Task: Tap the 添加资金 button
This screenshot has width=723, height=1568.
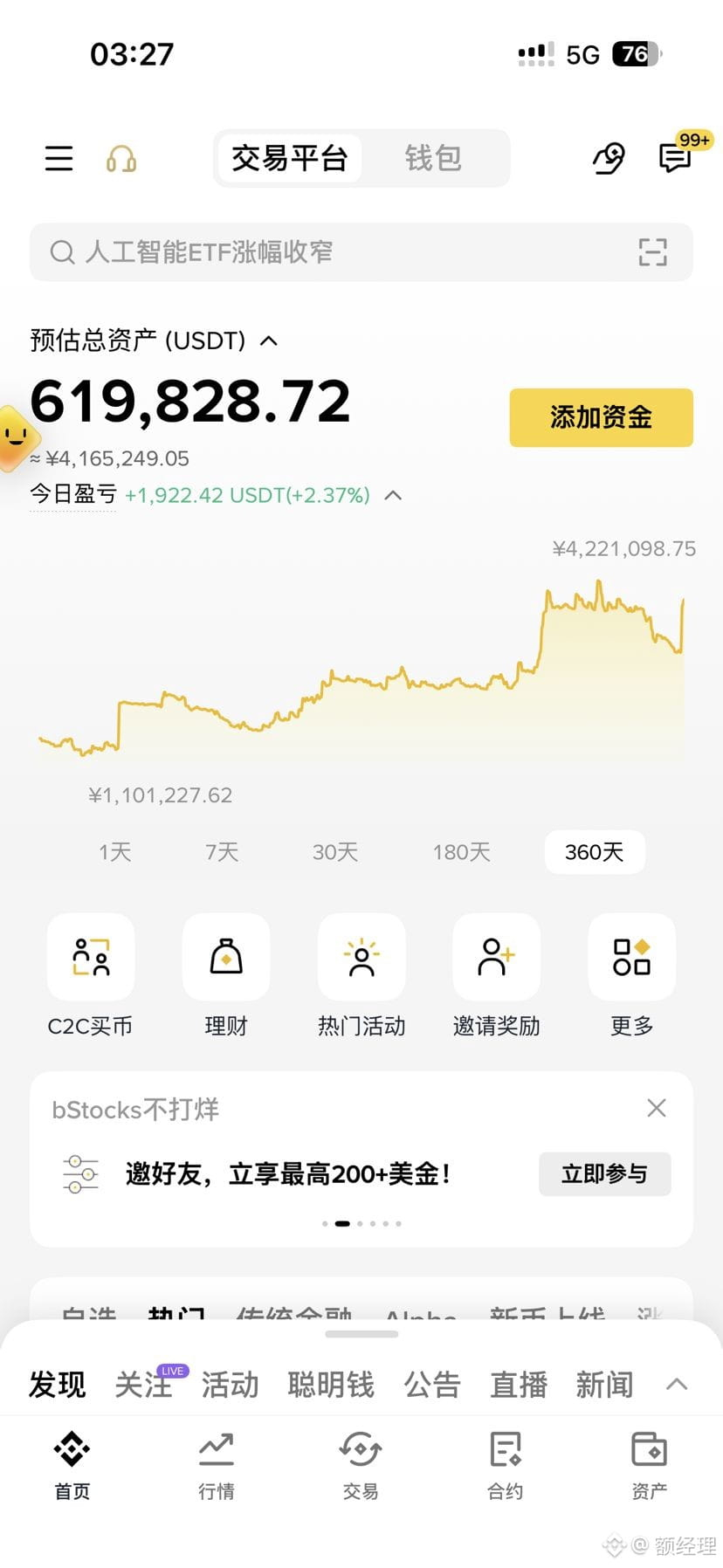Action: coord(601,417)
